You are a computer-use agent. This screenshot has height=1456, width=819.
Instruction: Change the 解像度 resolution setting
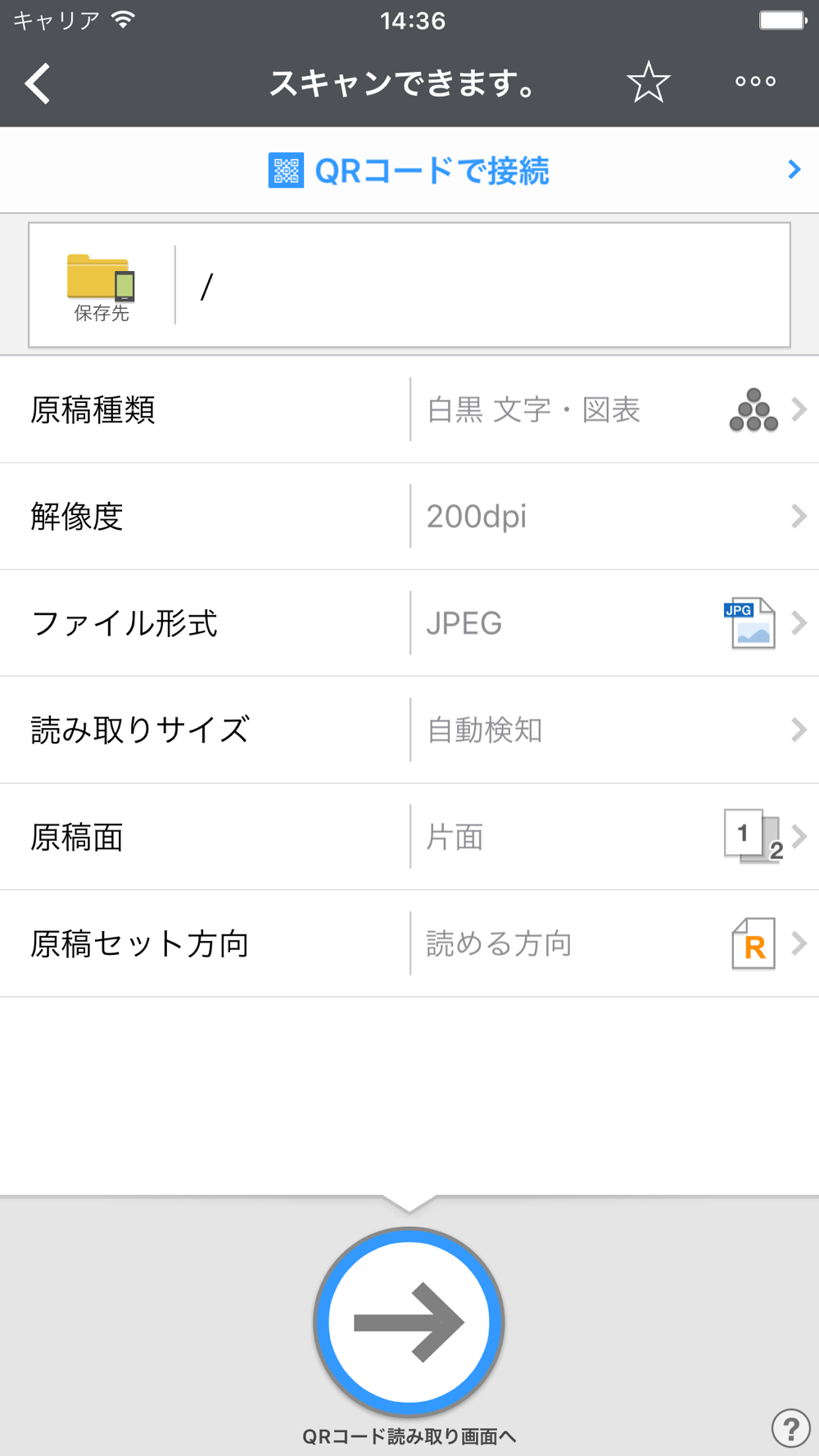(x=409, y=516)
